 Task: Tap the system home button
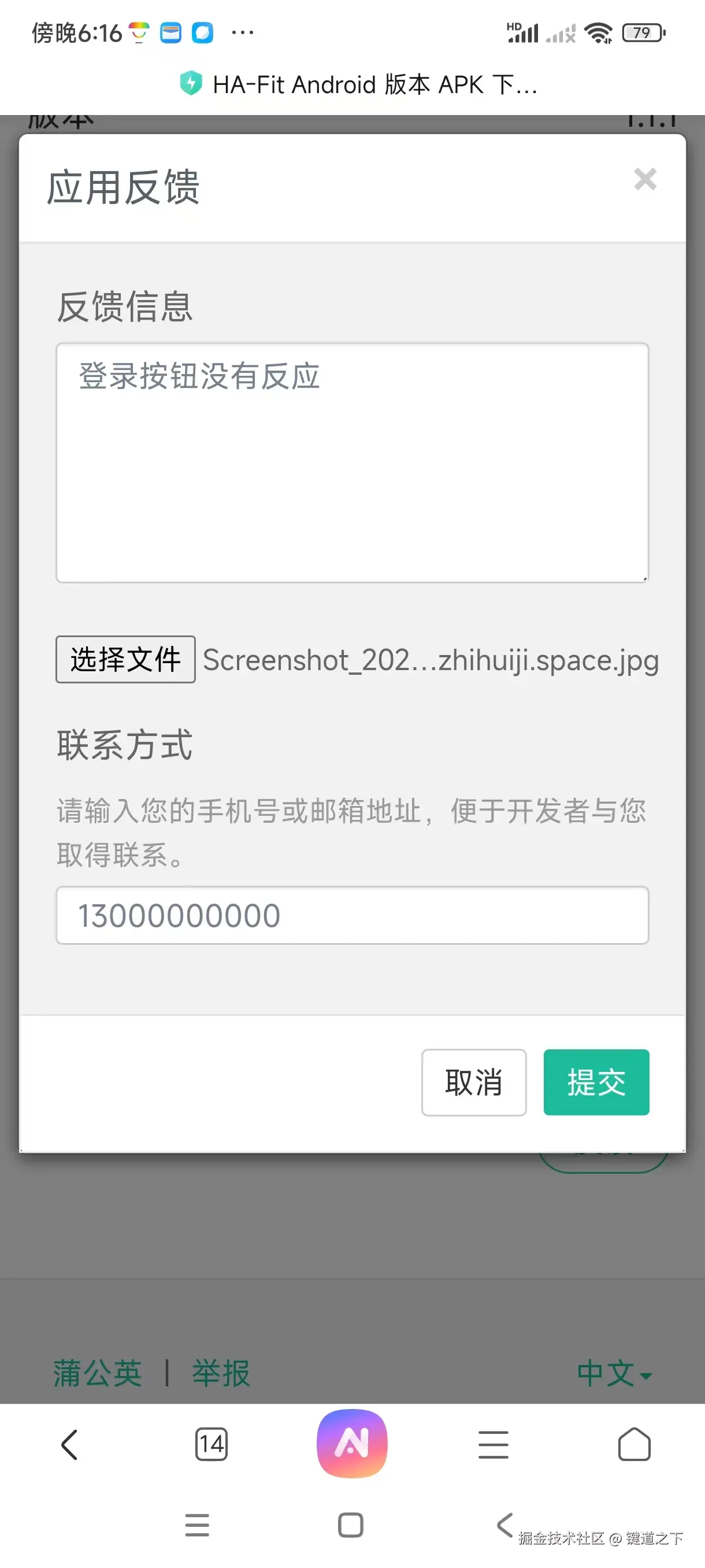pyautogui.click(x=350, y=1525)
